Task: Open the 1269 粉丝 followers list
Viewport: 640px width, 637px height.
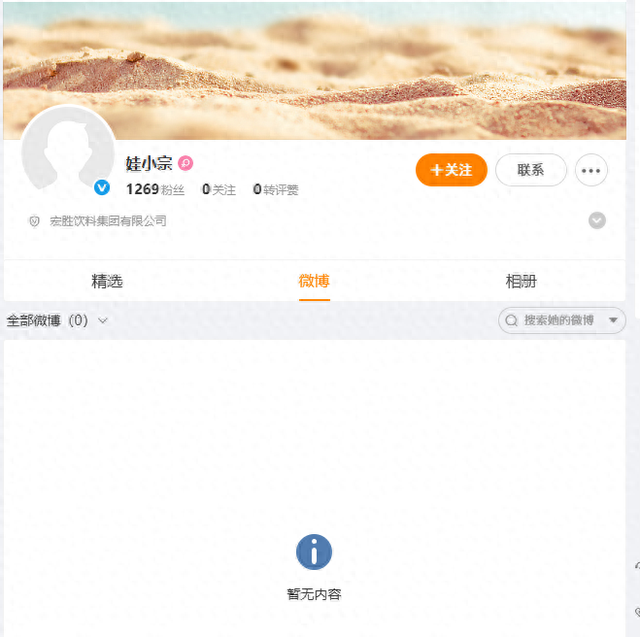Action: (155, 189)
